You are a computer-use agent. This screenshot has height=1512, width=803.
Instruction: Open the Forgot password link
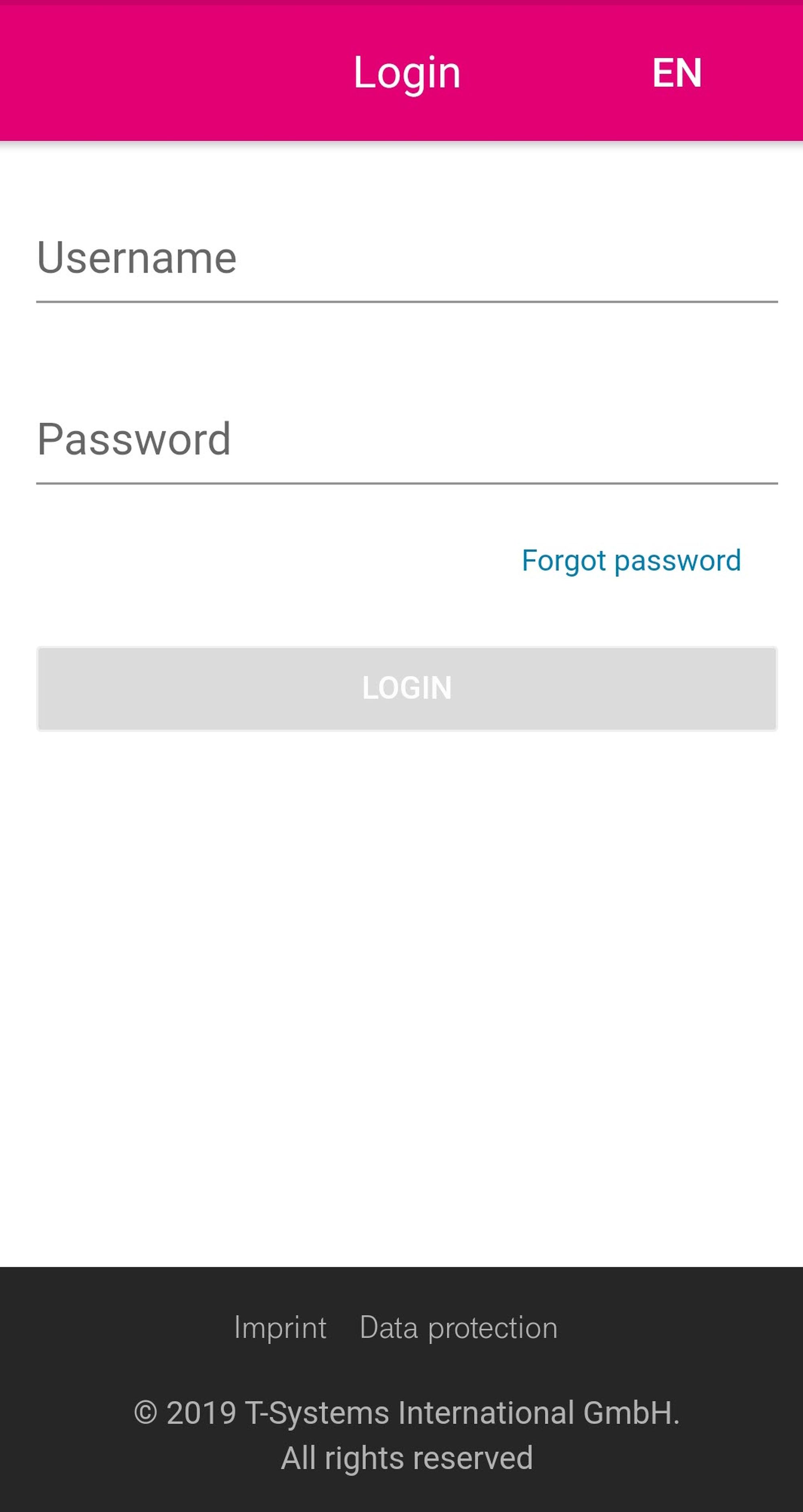[631, 561]
